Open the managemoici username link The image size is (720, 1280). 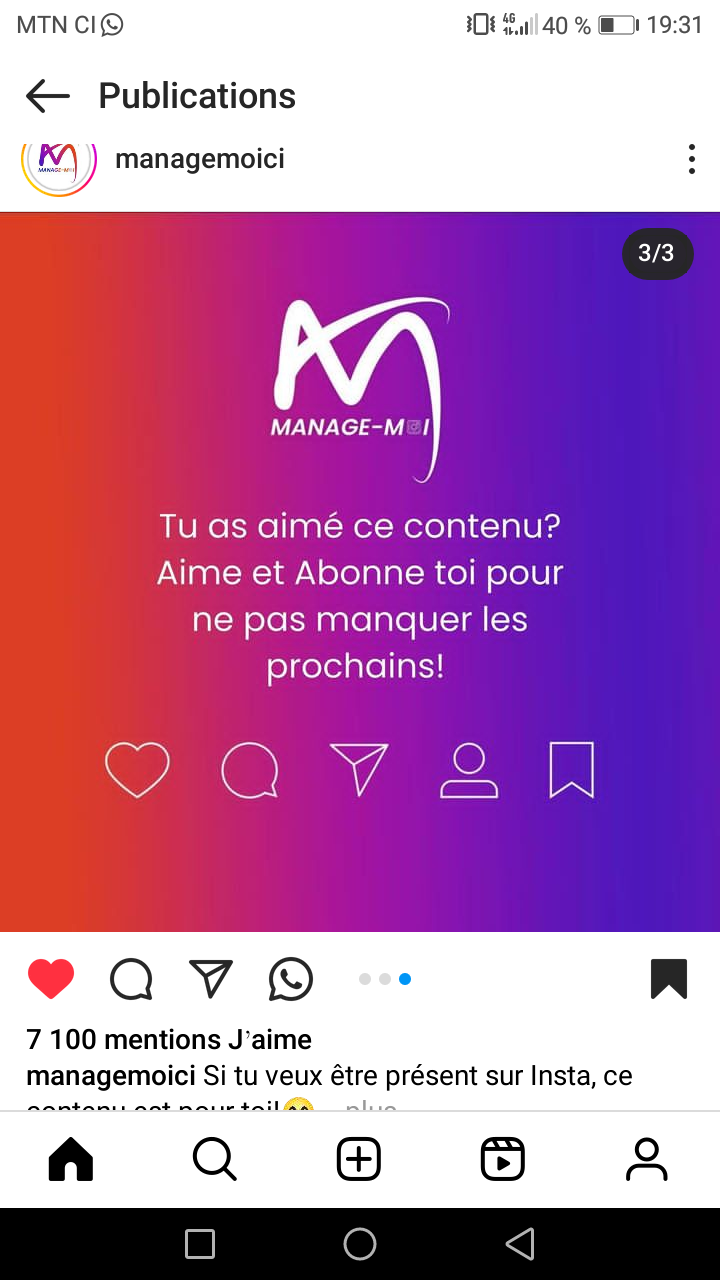pyautogui.click(x=200, y=159)
